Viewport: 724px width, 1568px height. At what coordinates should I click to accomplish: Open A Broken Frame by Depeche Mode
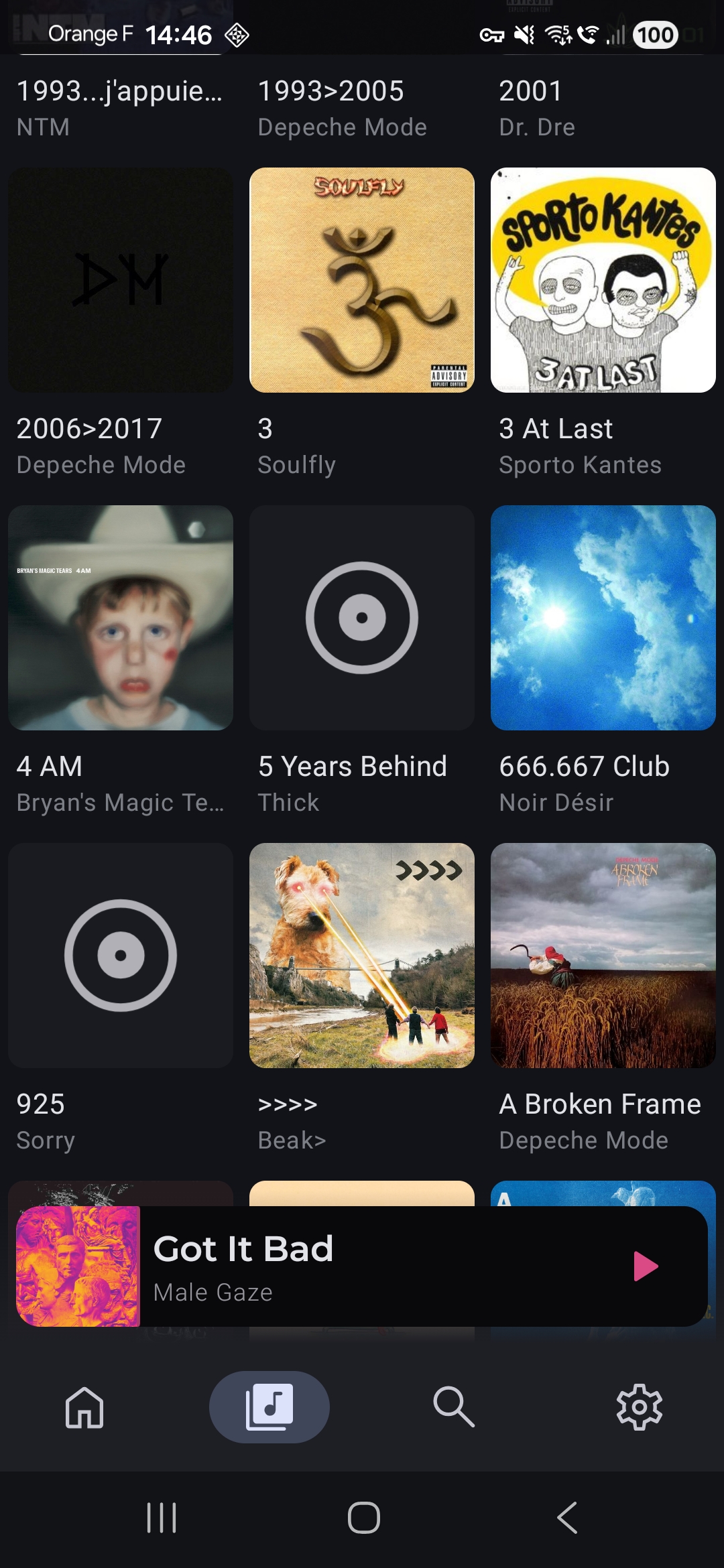pyautogui.click(x=603, y=956)
